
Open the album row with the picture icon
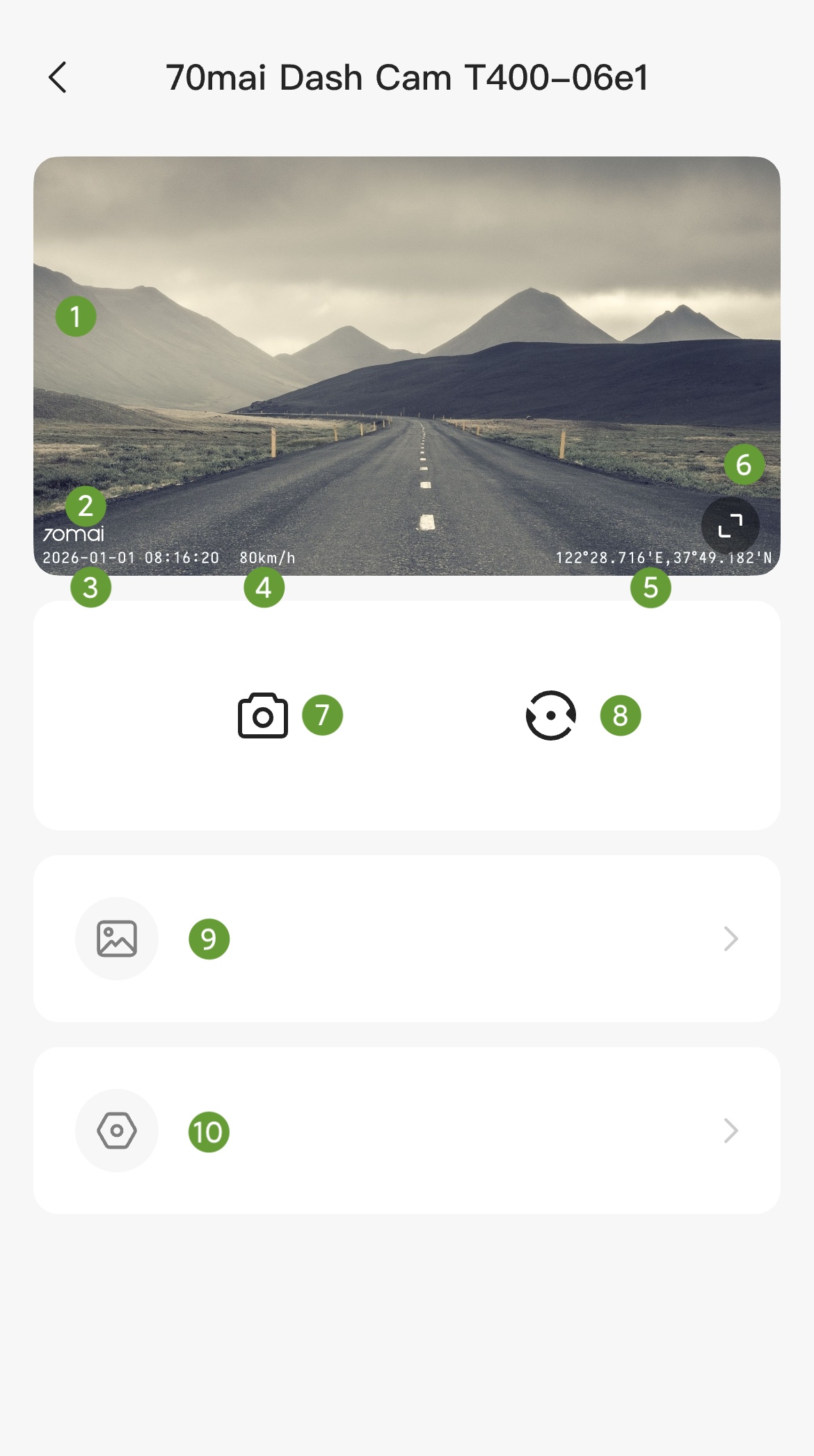tap(406, 939)
